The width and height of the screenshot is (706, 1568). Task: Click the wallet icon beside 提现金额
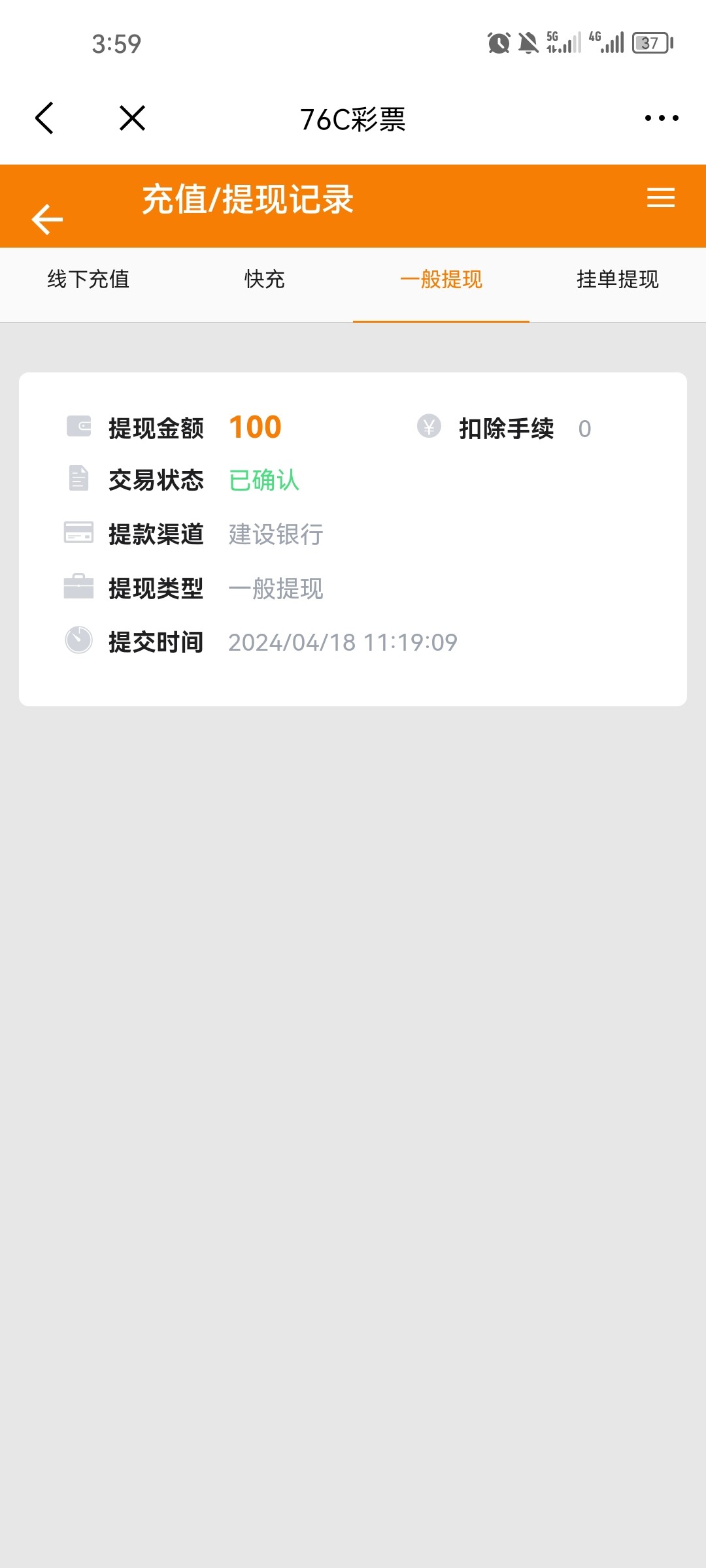click(78, 426)
